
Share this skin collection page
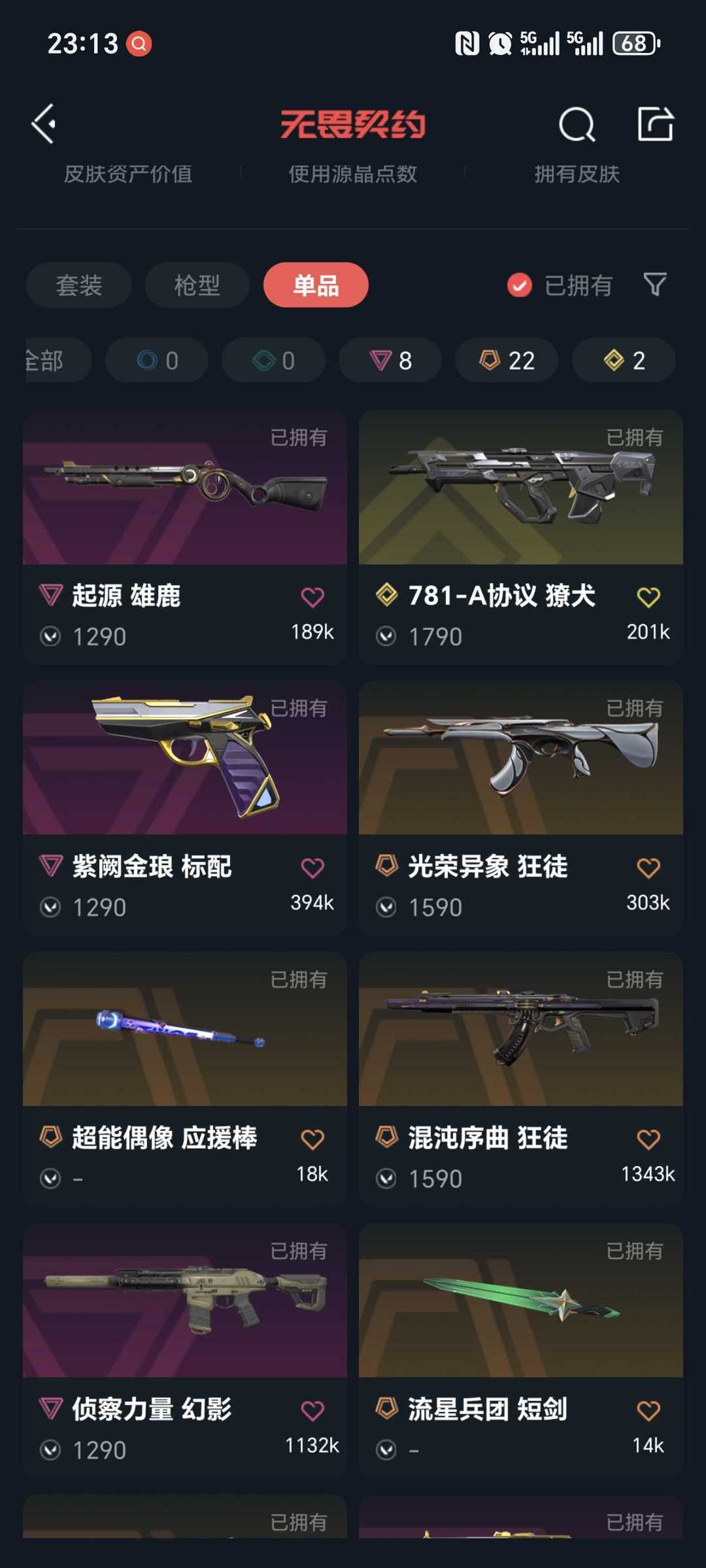click(655, 124)
